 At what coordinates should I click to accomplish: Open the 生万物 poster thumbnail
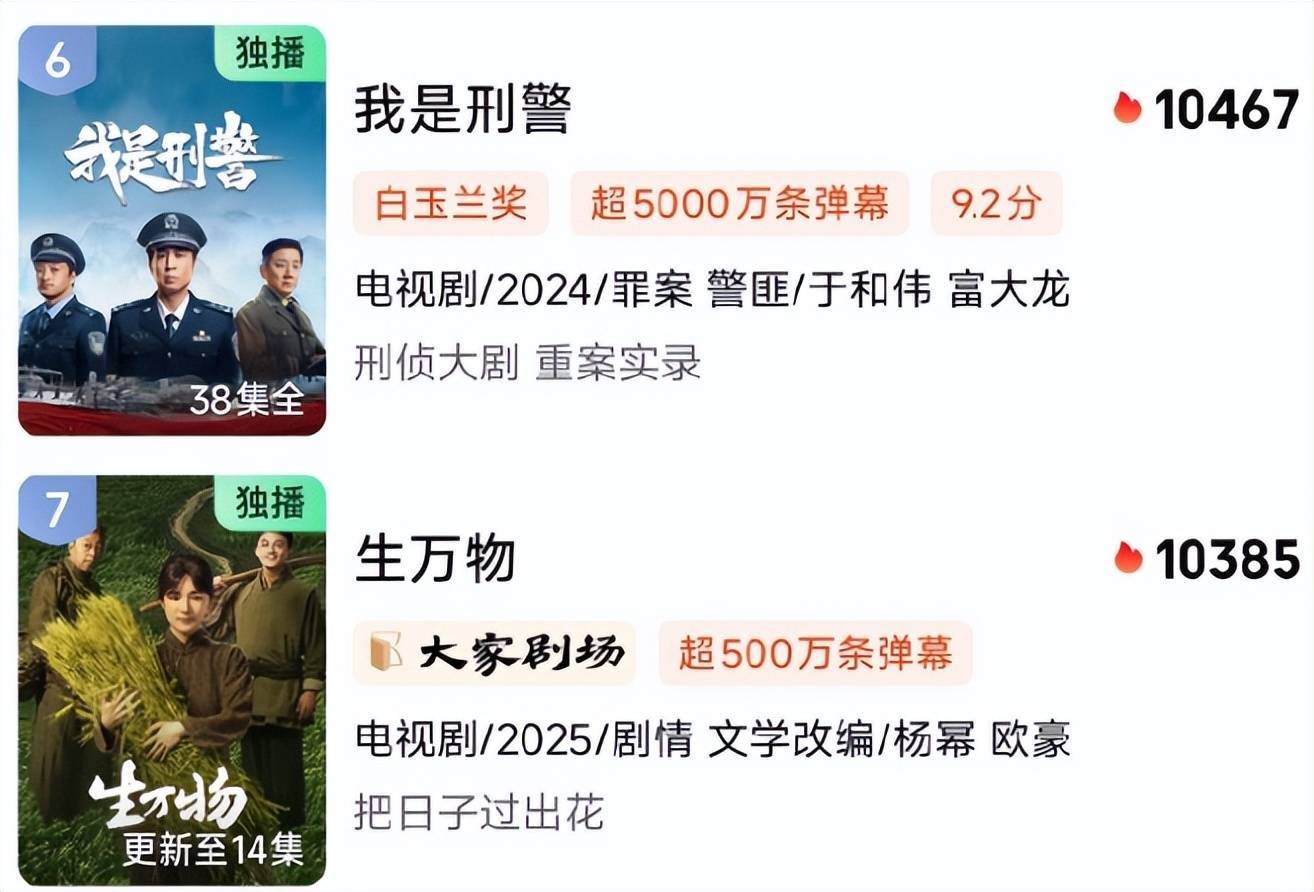(x=172, y=680)
